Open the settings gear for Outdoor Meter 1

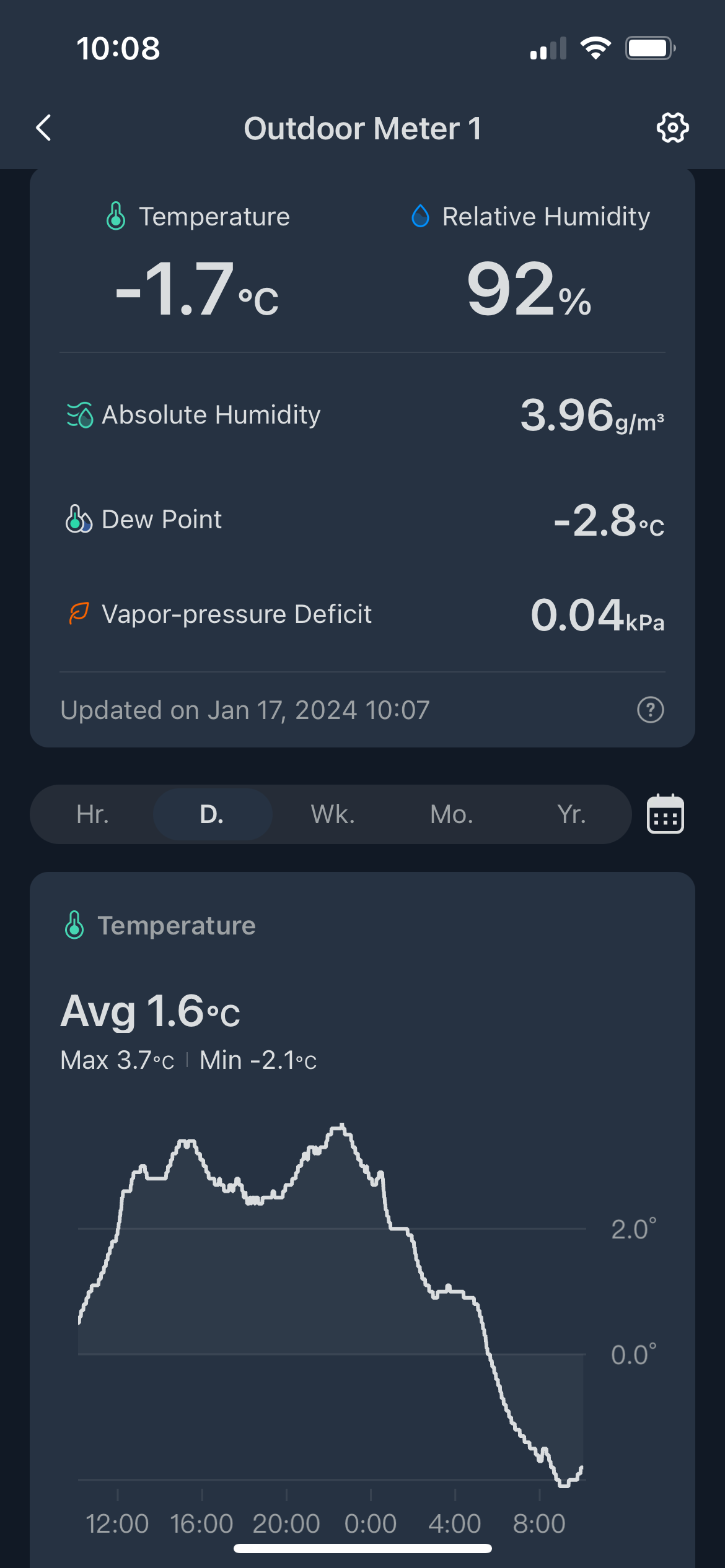(x=672, y=128)
